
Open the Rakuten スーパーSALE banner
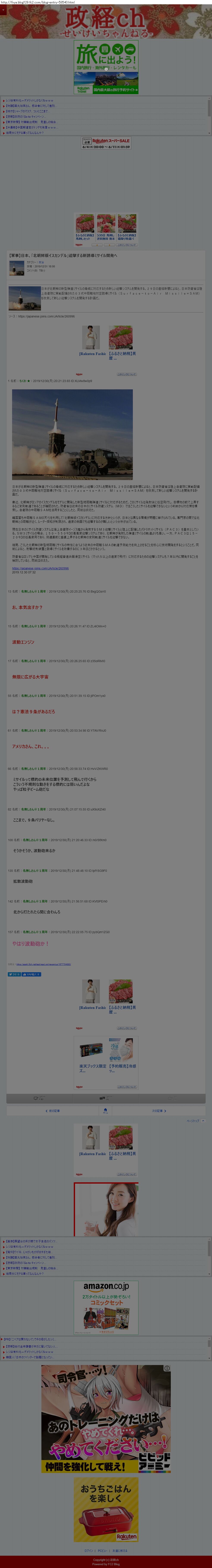pos(106,143)
